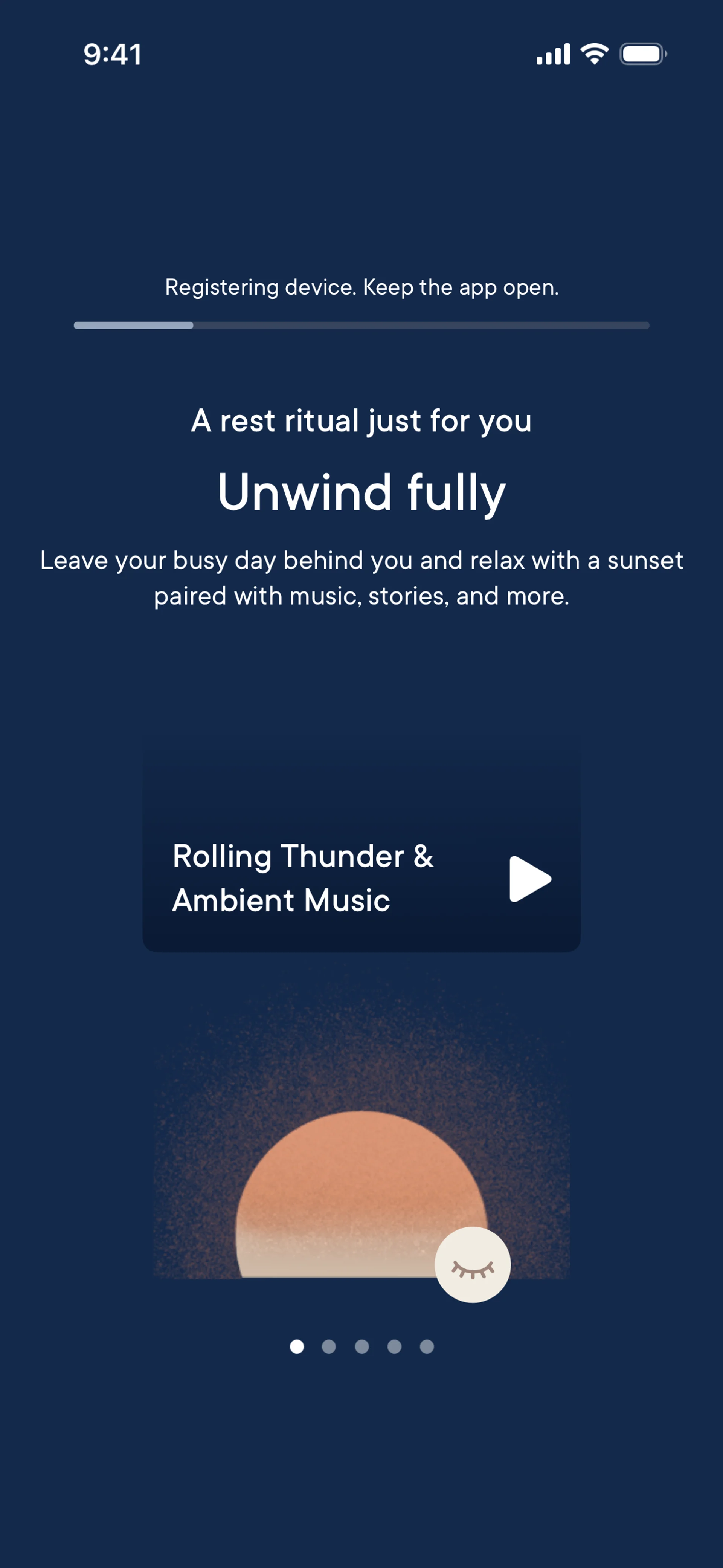Screen dimensions: 723x1568
Task: Go to the third page indicator dot
Action: click(361, 1346)
